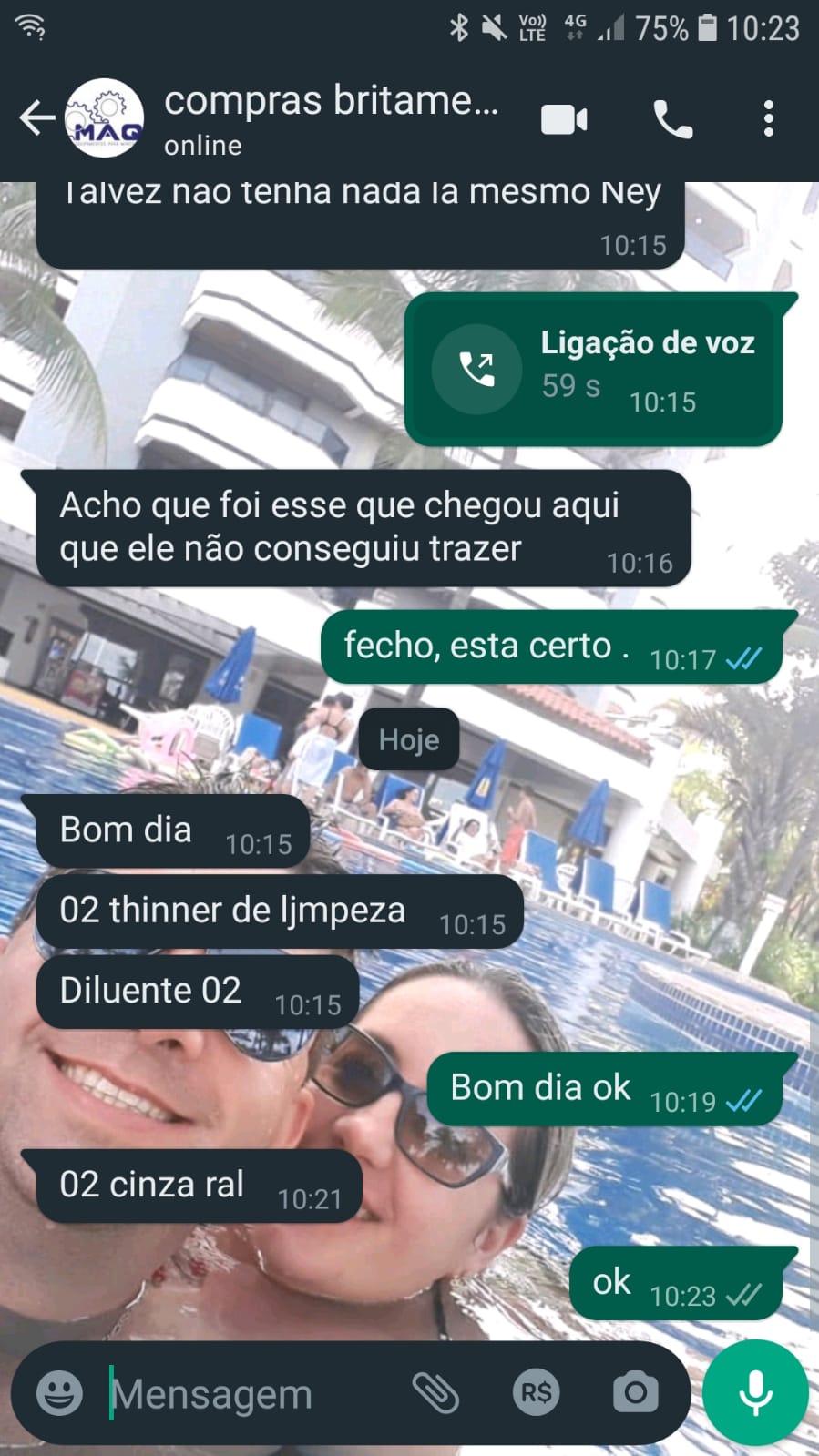The image size is (819, 1456).
Task: Tap the microphone voice message button
Action: coord(755,1392)
